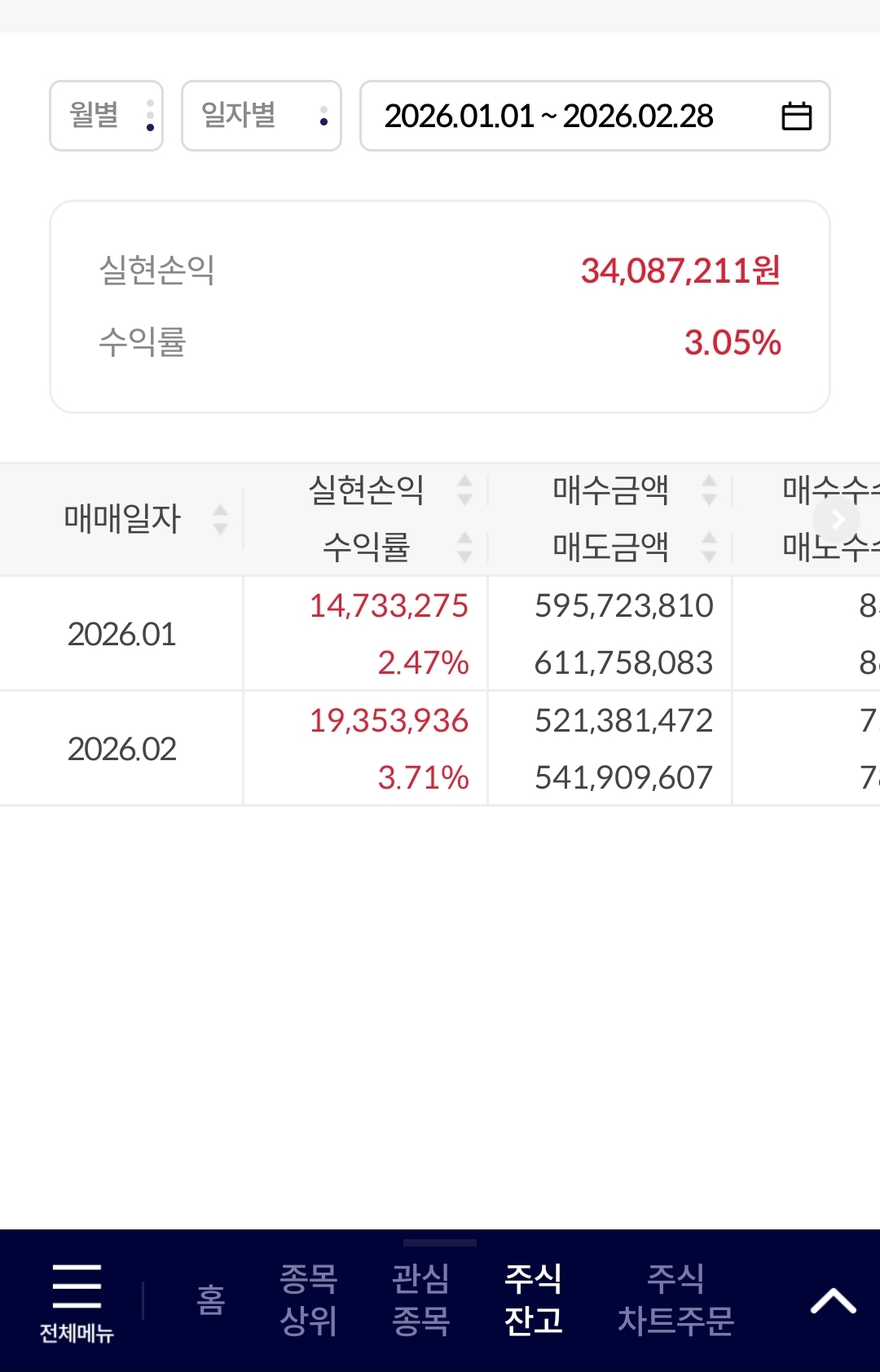This screenshot has height=1372, width=880.
Task: Sort by 매도금액 column
Action: pyautogui.click(x=709, y=547)
